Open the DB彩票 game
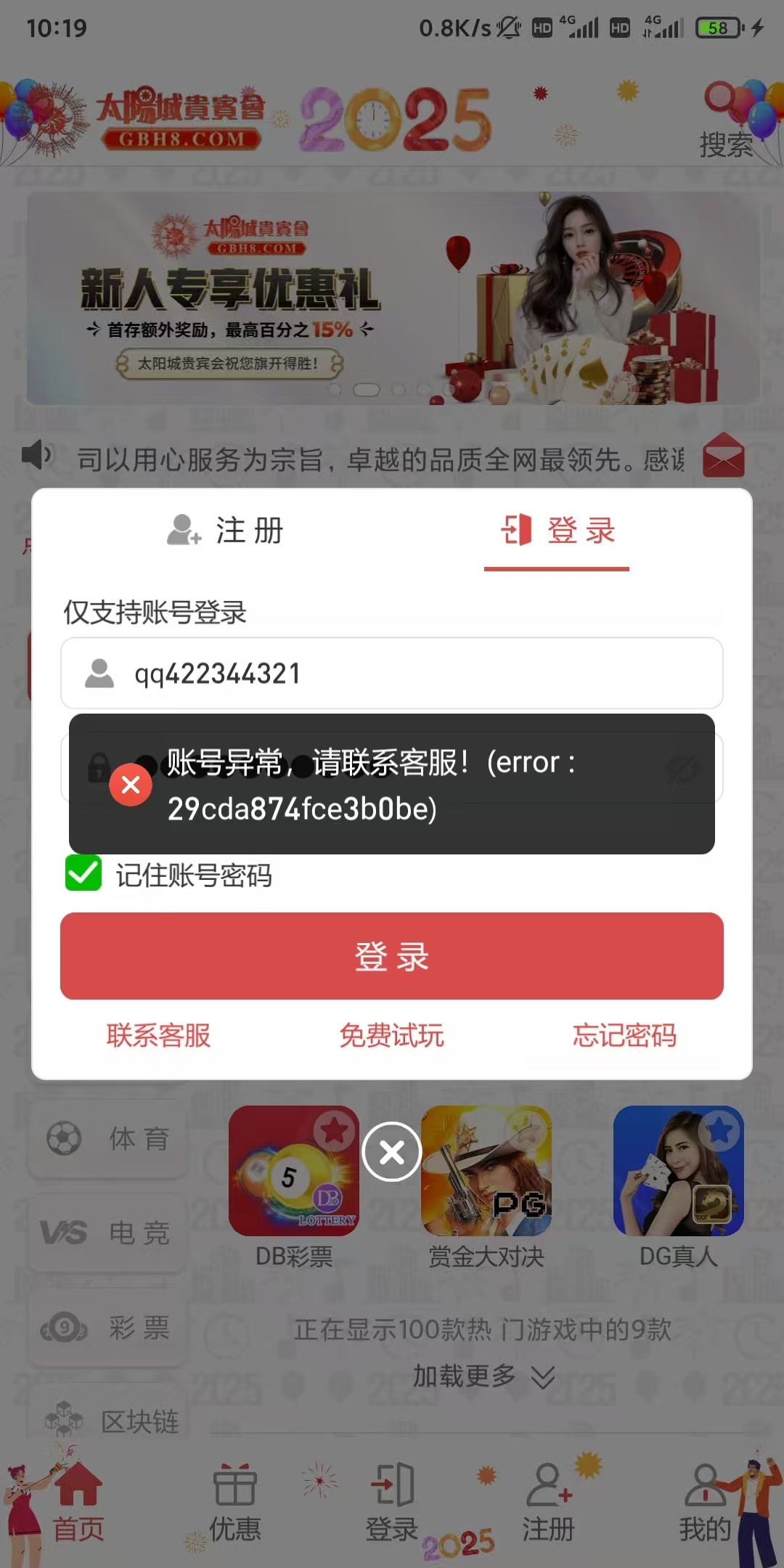 pyautogui.click(x=294, y=1171)
